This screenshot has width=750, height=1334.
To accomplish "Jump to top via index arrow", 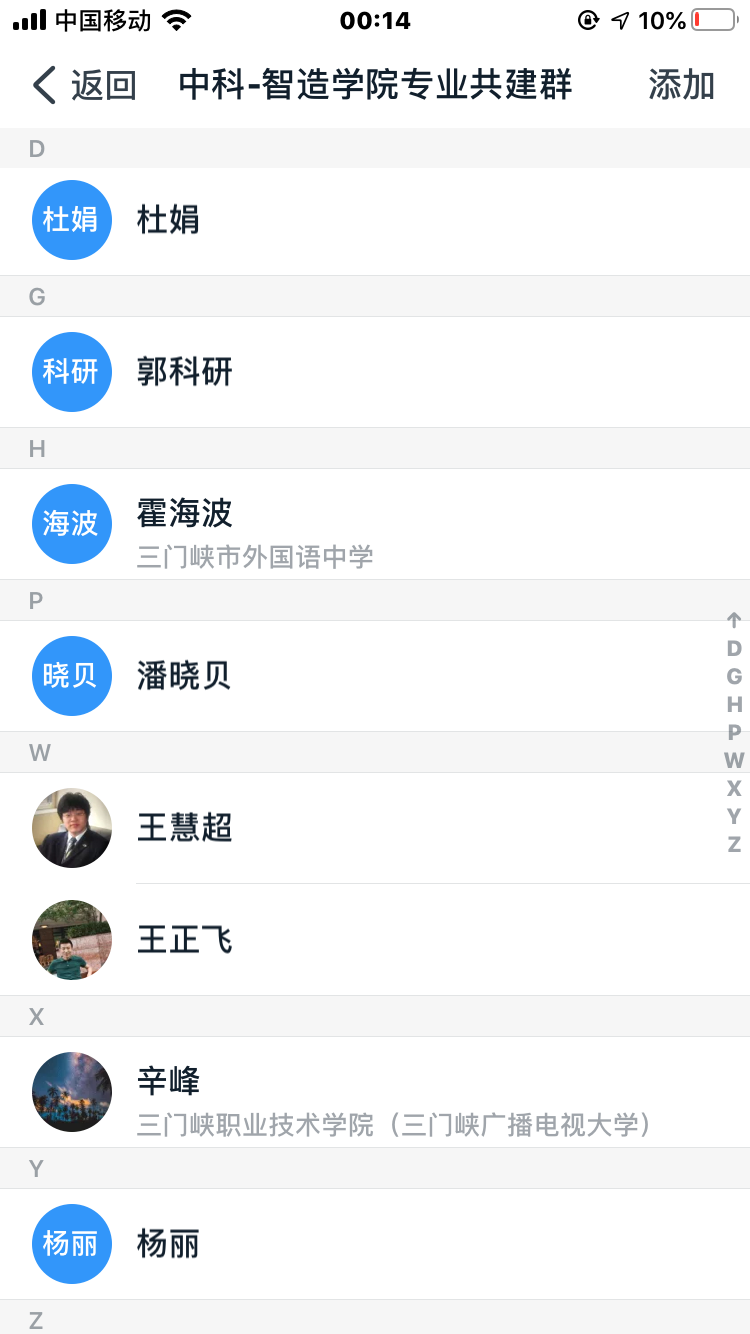I will [734, 620].
